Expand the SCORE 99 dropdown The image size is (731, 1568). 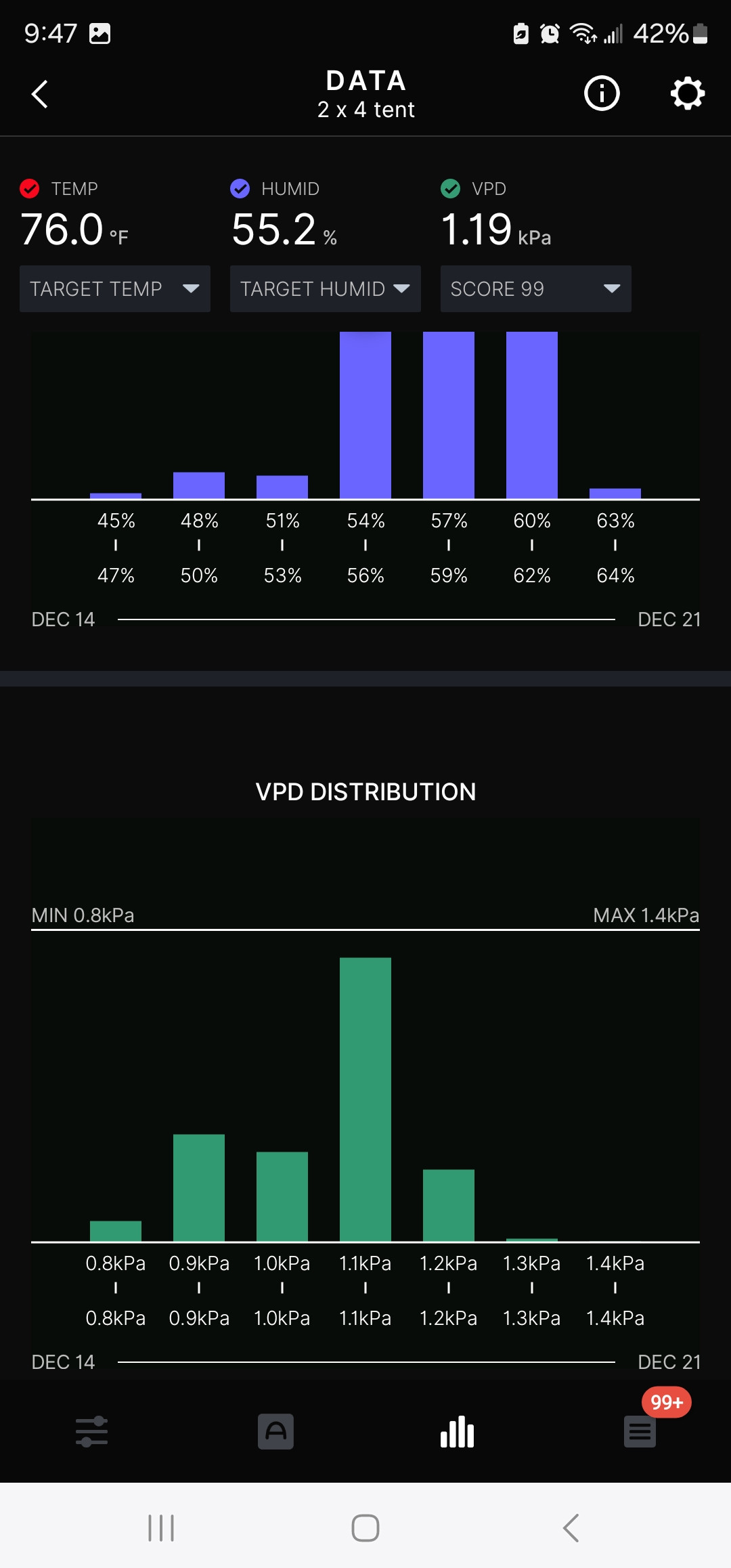point(536,288)
